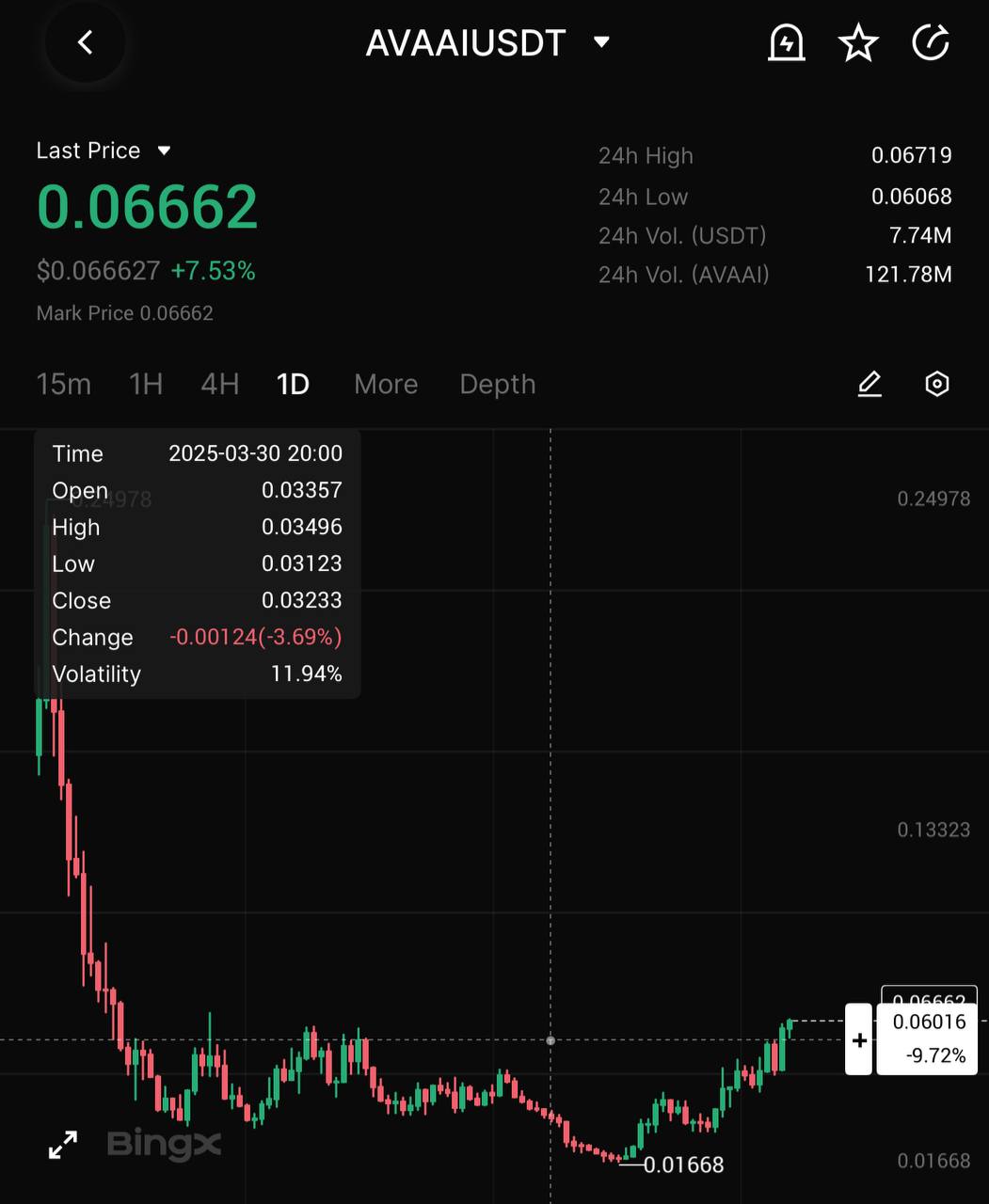Viewport: 989px width, 1204px height.
Task: Expand the chart to fullscreen
Action: [63, 1145]
